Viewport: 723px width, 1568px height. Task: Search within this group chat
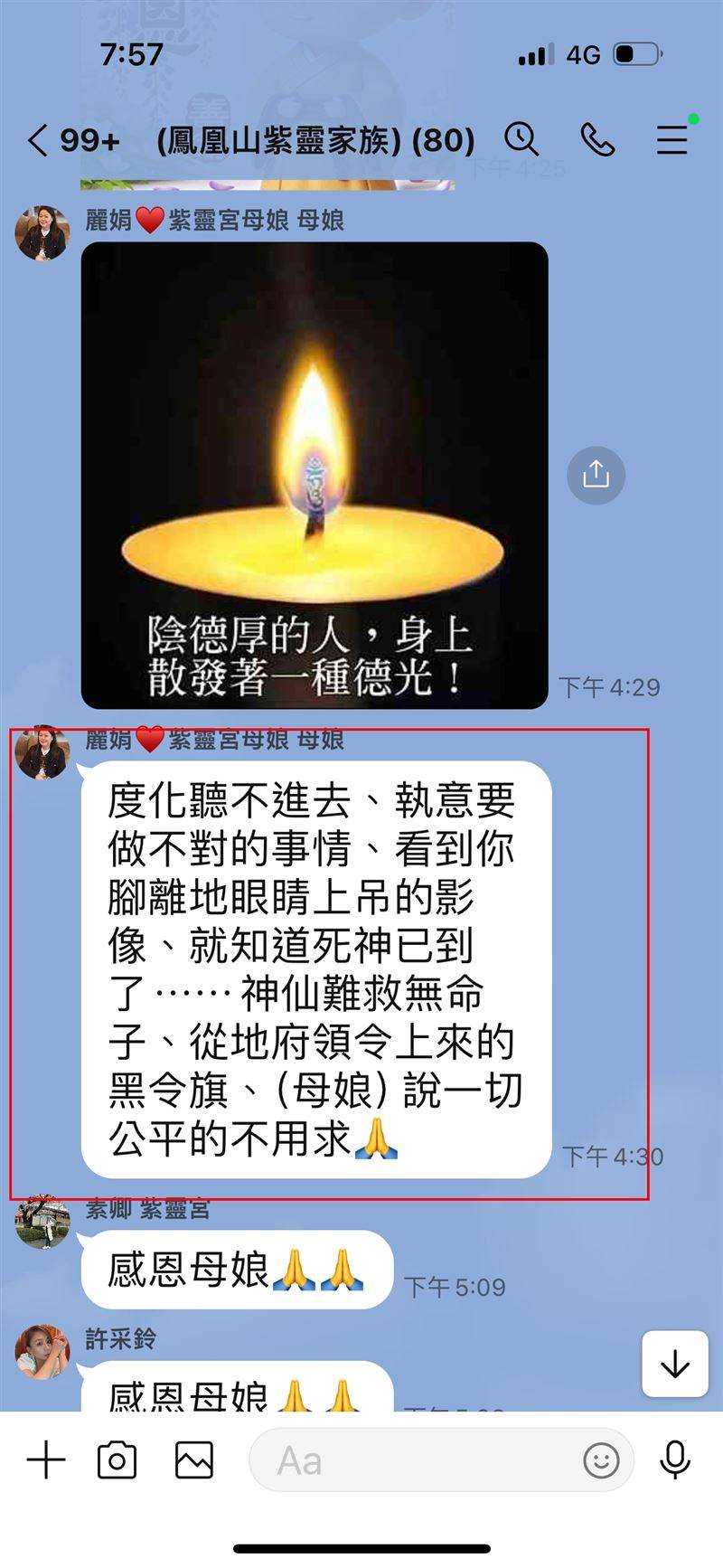pos(521,139)
